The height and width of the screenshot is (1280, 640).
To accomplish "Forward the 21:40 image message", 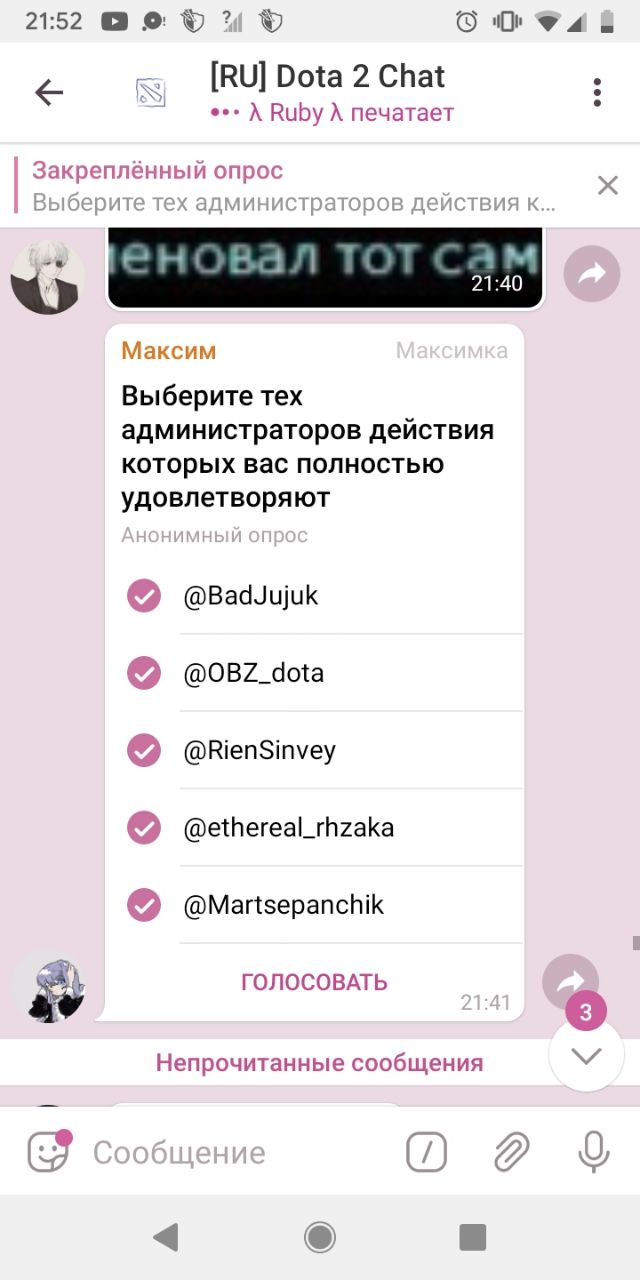I will click(x=592, y=273).
